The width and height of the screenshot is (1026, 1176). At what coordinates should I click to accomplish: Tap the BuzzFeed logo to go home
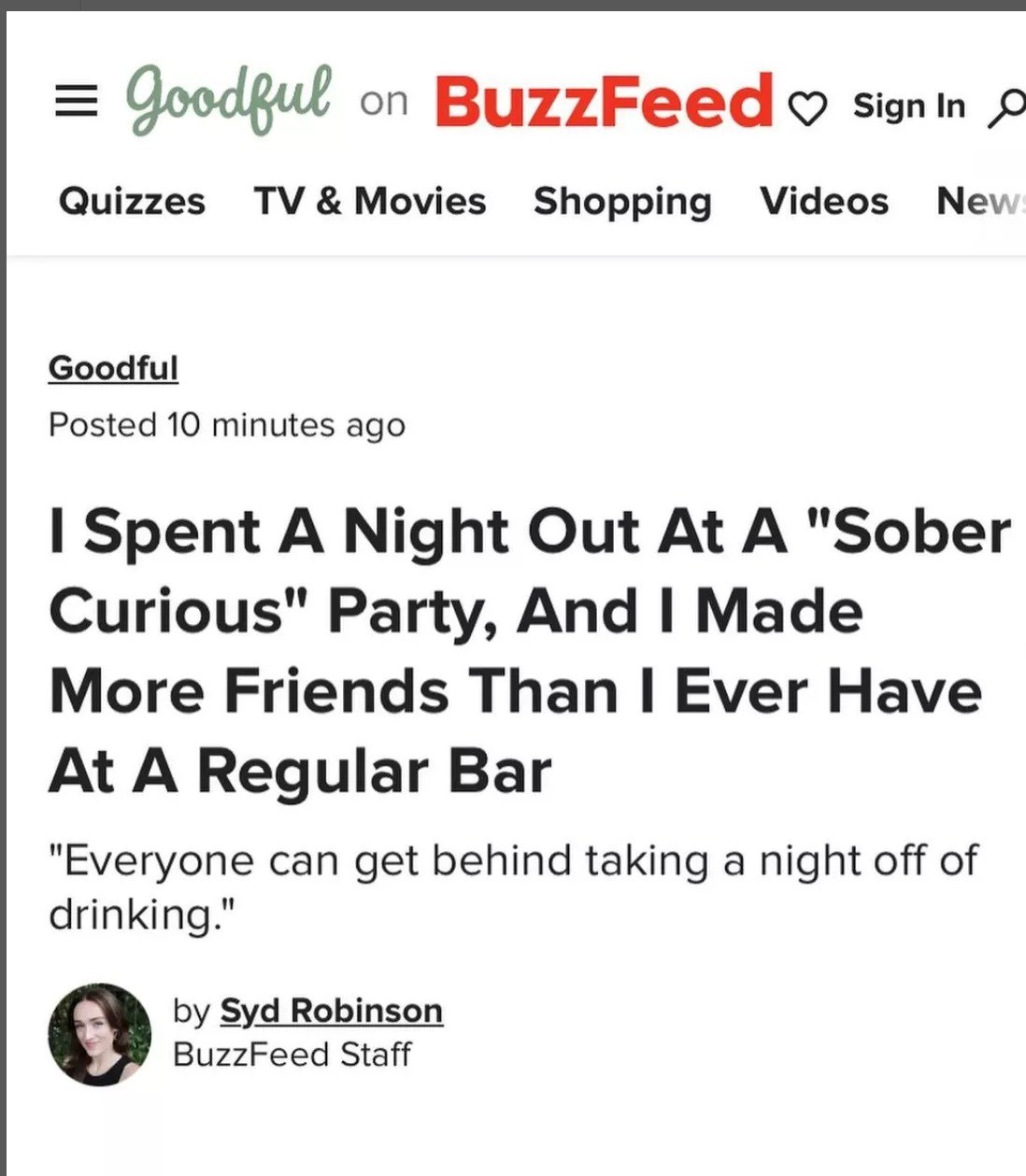pyautogui.click(x=604, y=101)
